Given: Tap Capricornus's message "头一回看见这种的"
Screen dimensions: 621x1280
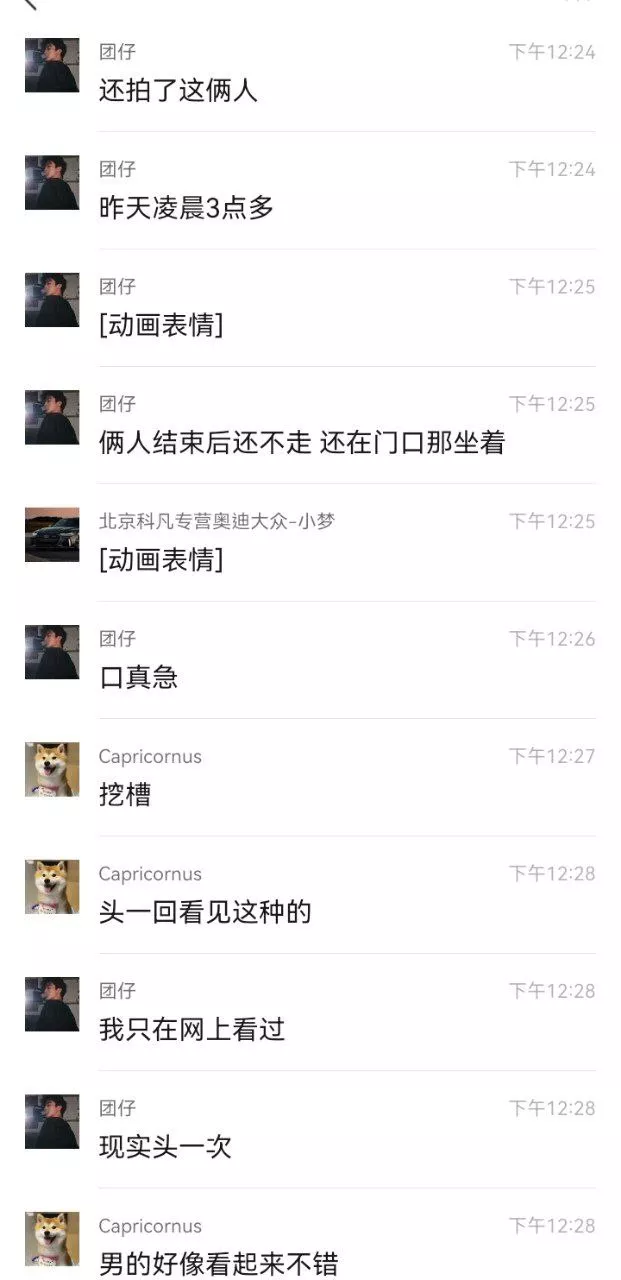Looking at the screenshot, I should click(x=205, y=912).
